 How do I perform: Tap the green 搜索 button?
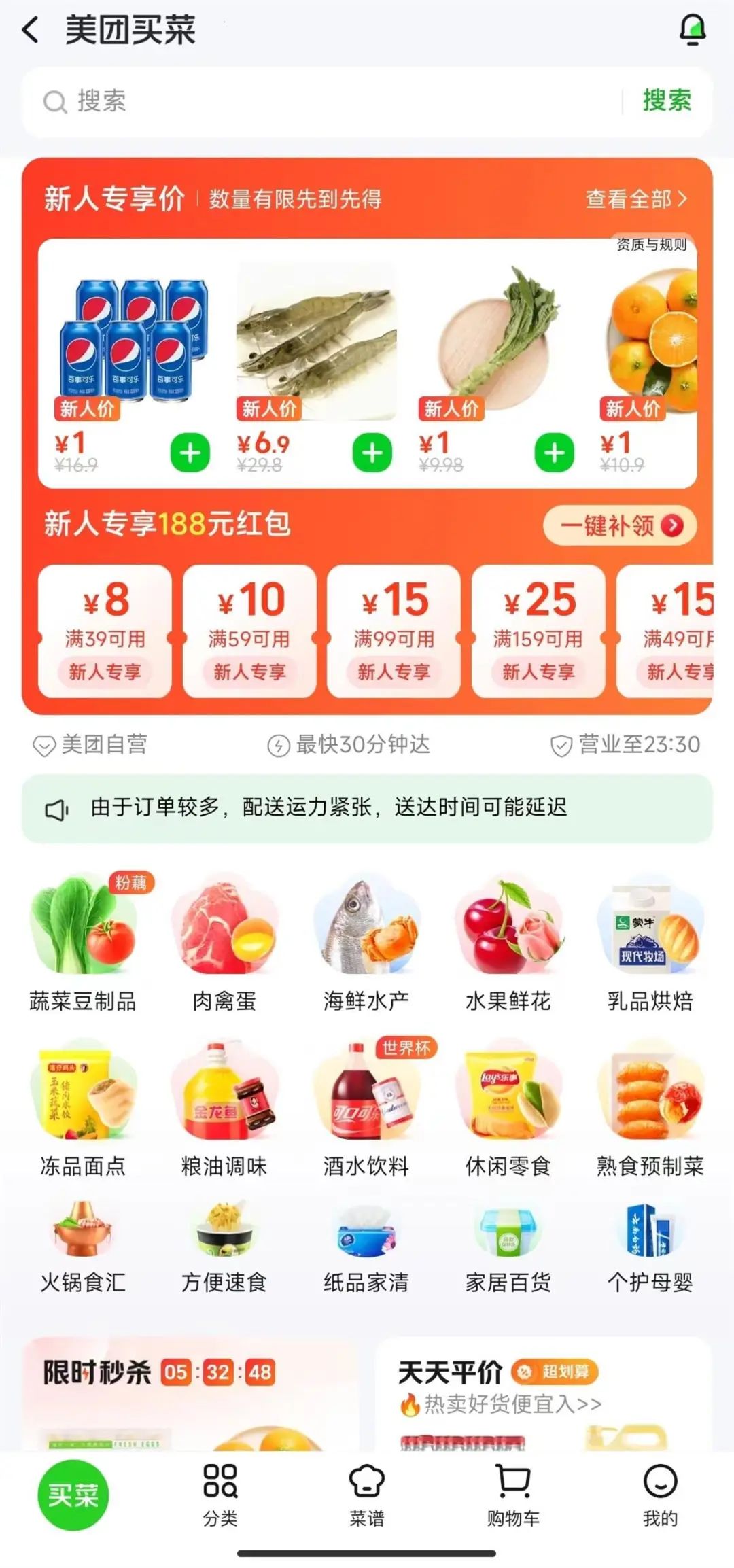click(x=666, y=101)
